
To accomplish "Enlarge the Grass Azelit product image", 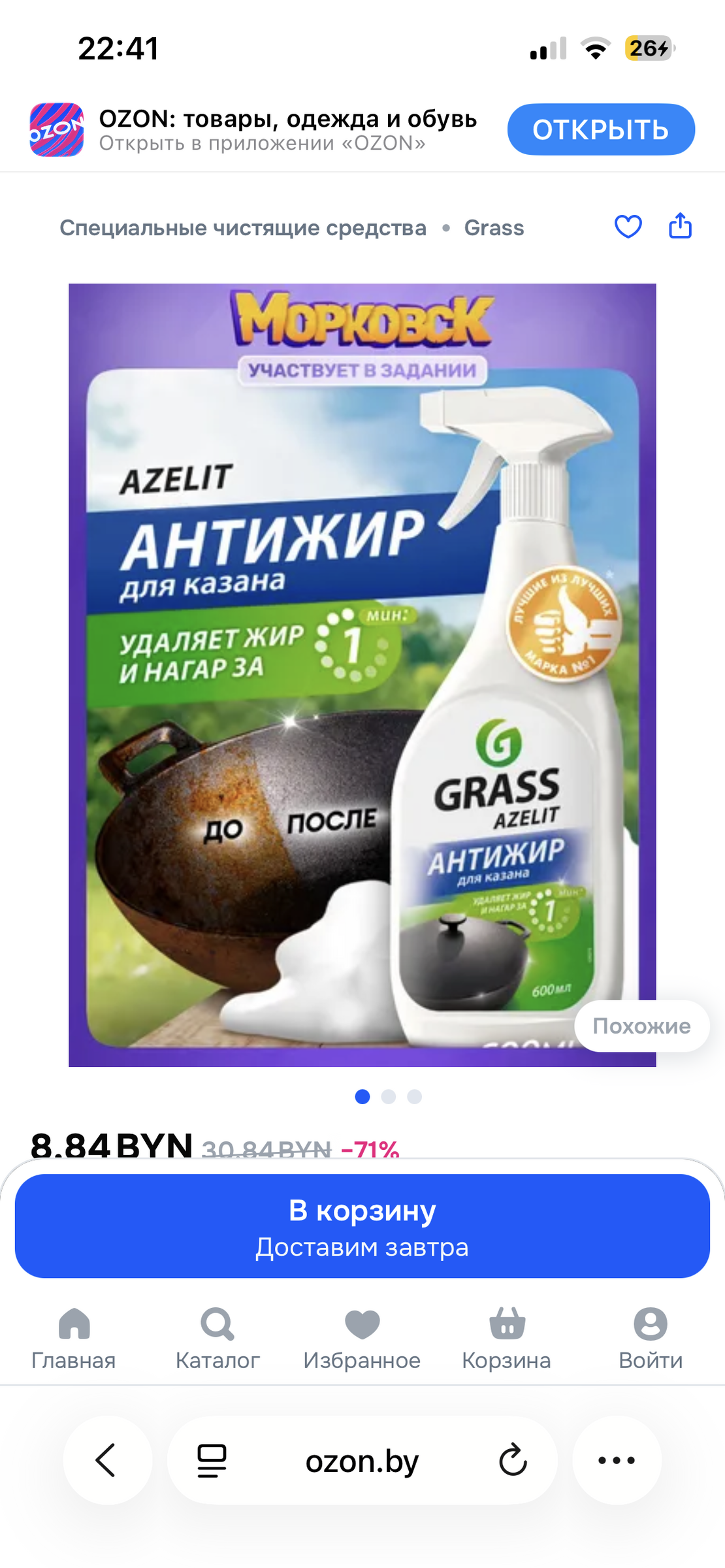I will coord(362,674).
